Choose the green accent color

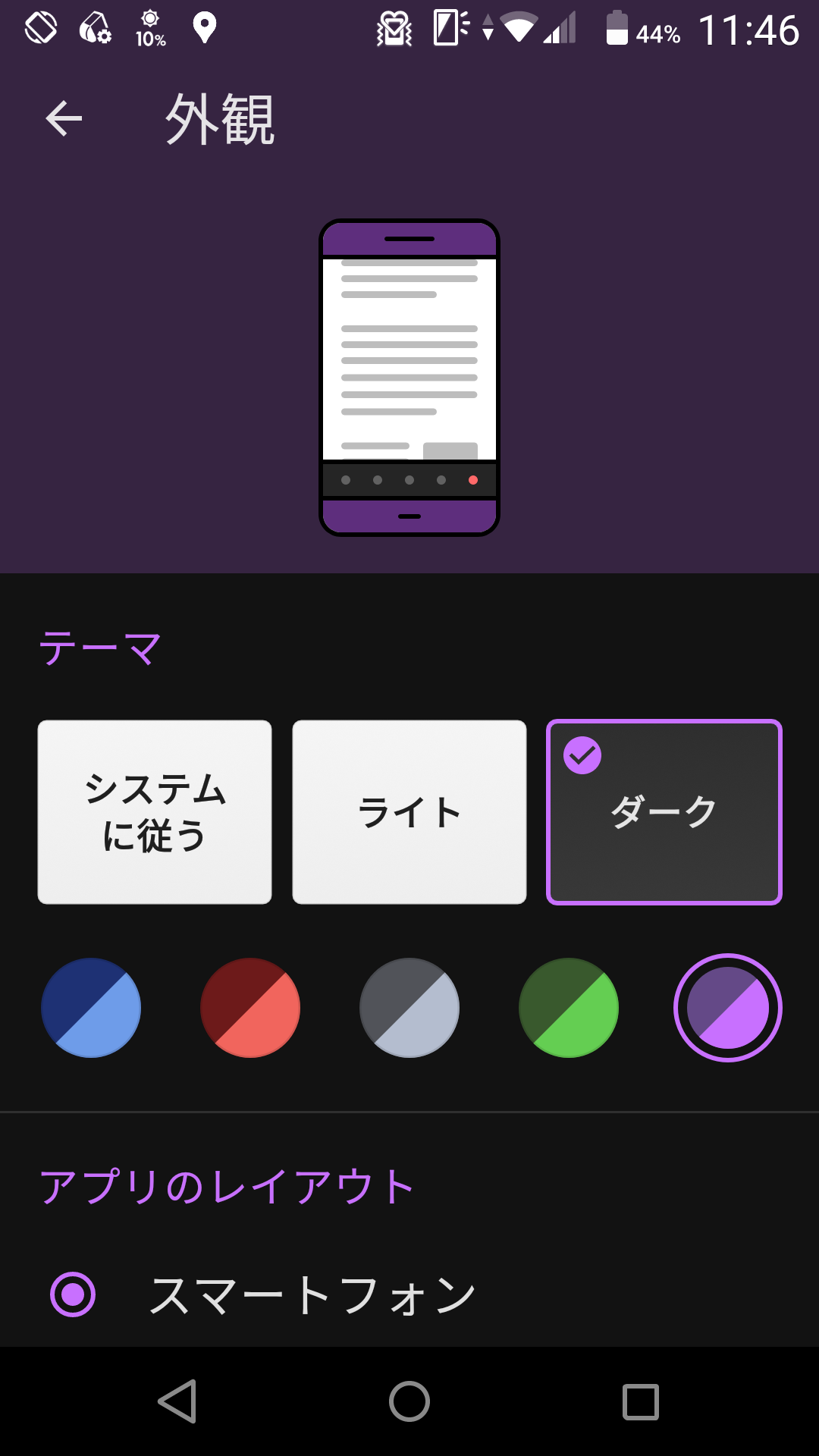tap(569, 1008)
